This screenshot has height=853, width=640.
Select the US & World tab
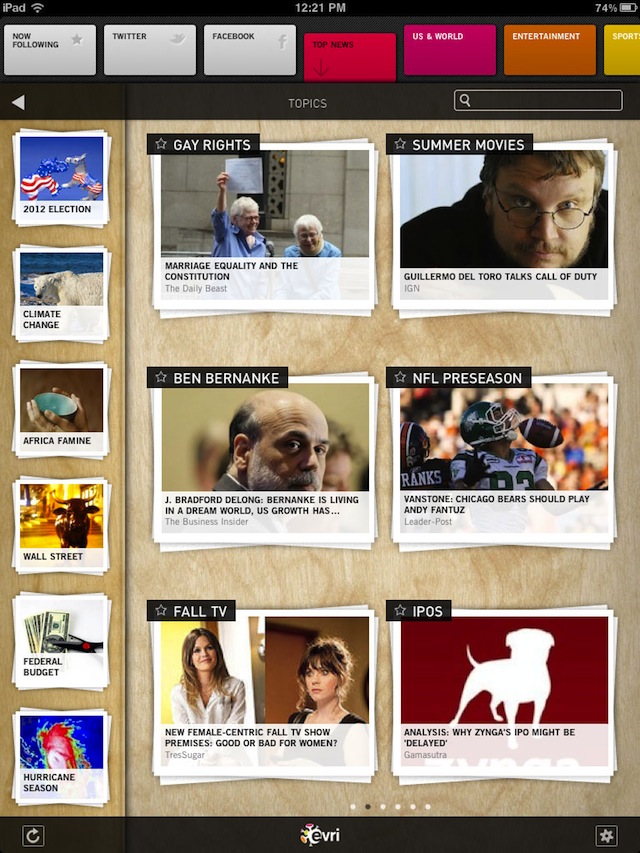(450, 50)
